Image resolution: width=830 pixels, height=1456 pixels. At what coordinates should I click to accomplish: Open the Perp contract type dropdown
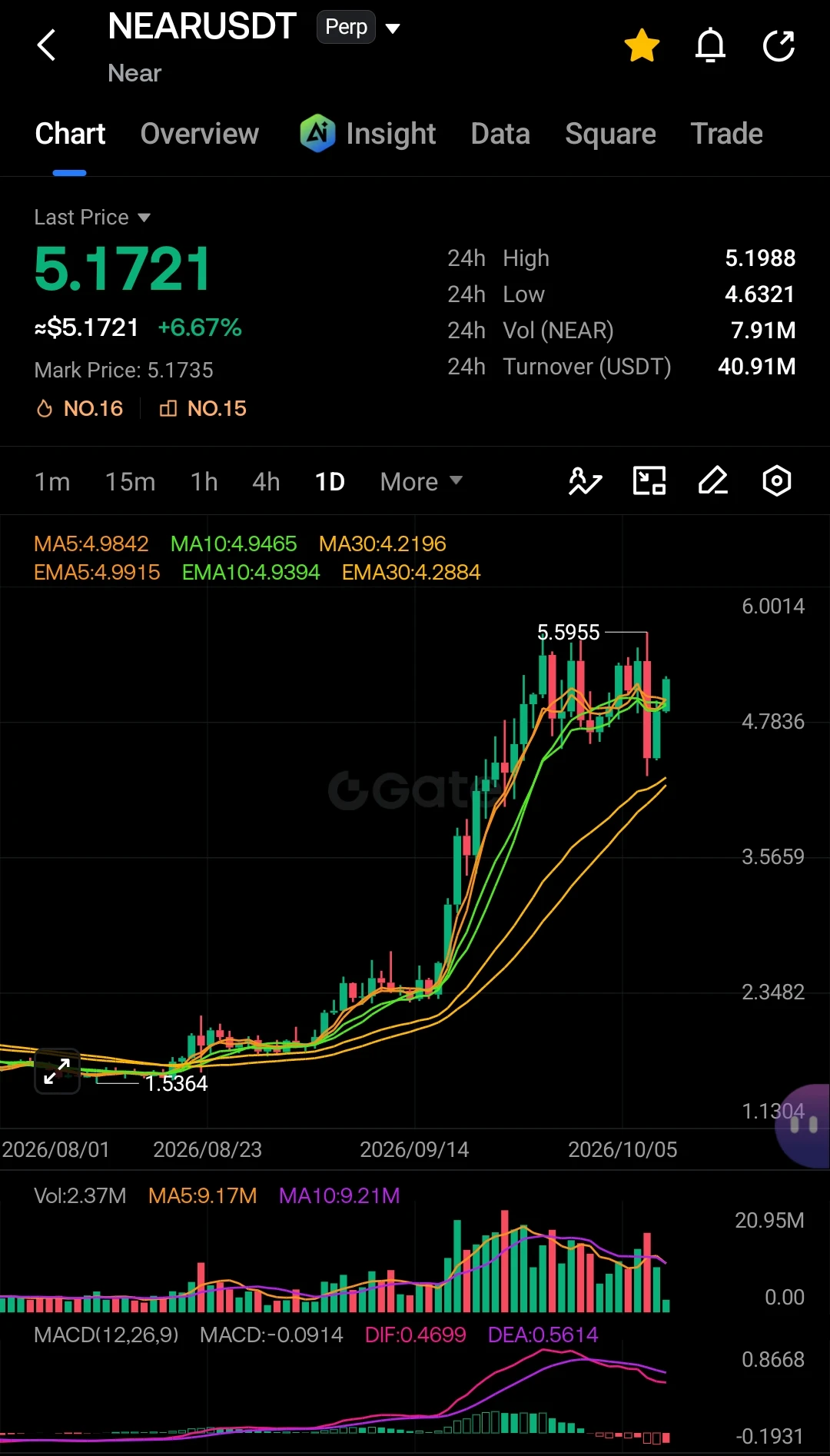359,28
